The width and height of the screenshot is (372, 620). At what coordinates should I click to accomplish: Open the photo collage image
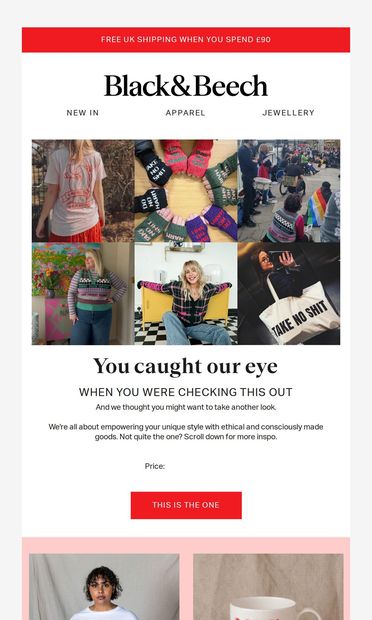pos(186,242)
